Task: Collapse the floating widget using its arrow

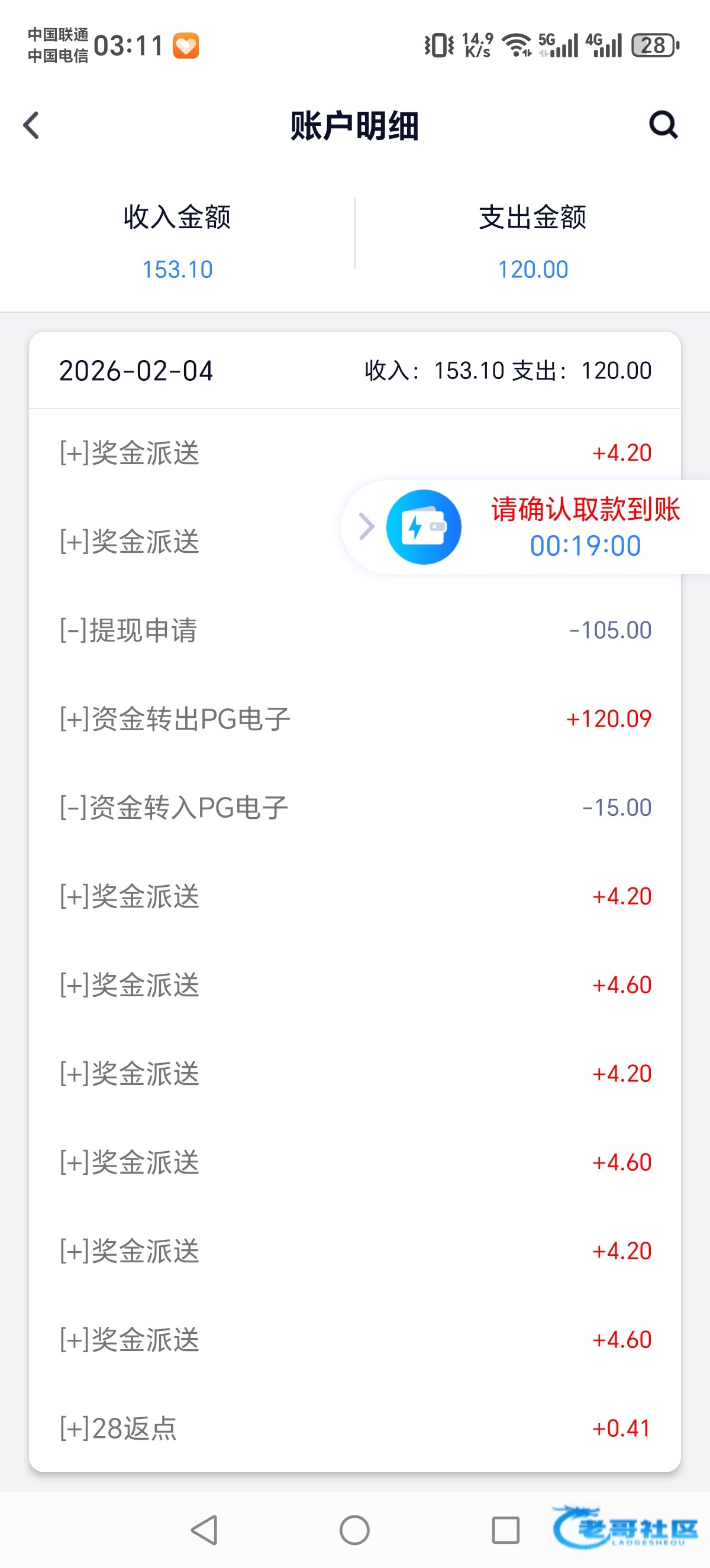Action: pos(366,527)
